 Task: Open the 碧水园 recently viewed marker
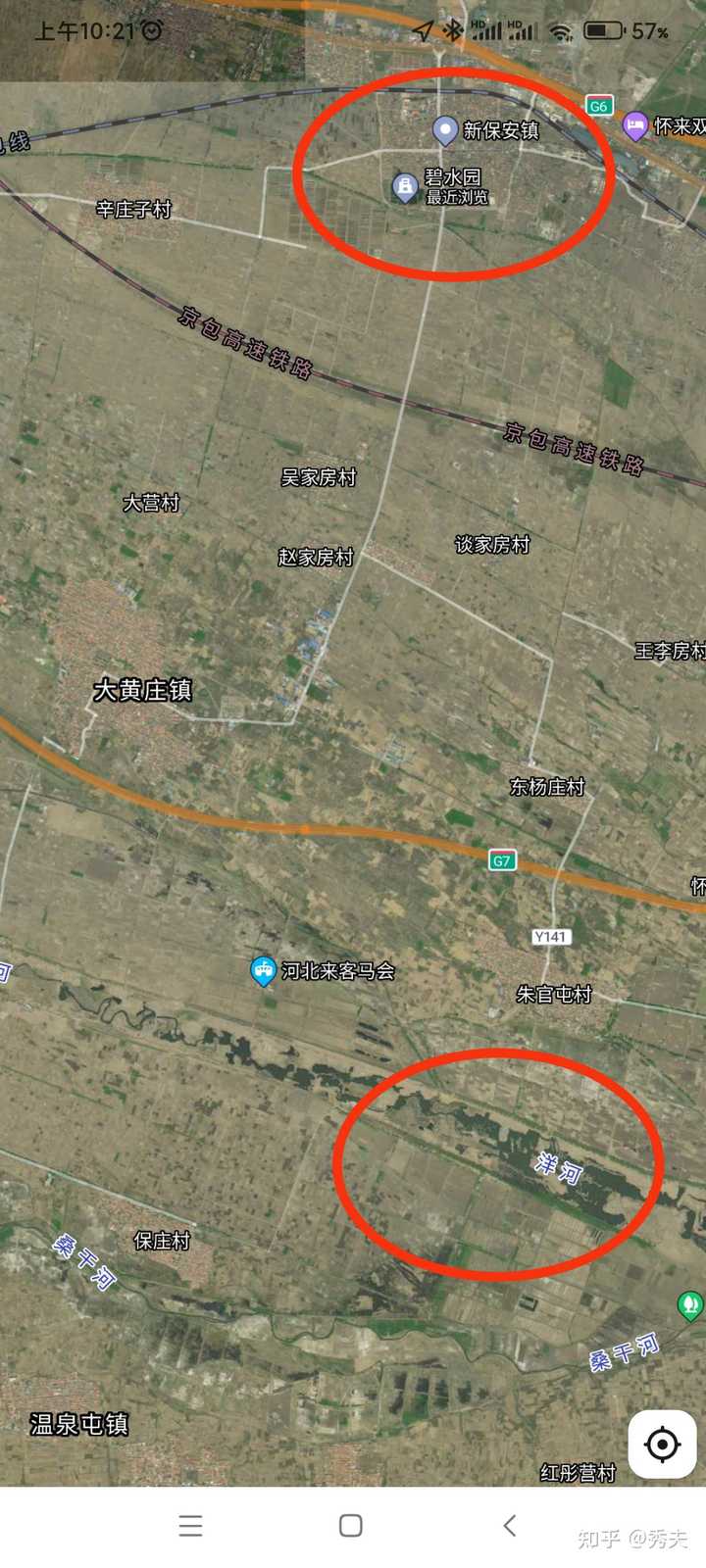coord(405,186)
